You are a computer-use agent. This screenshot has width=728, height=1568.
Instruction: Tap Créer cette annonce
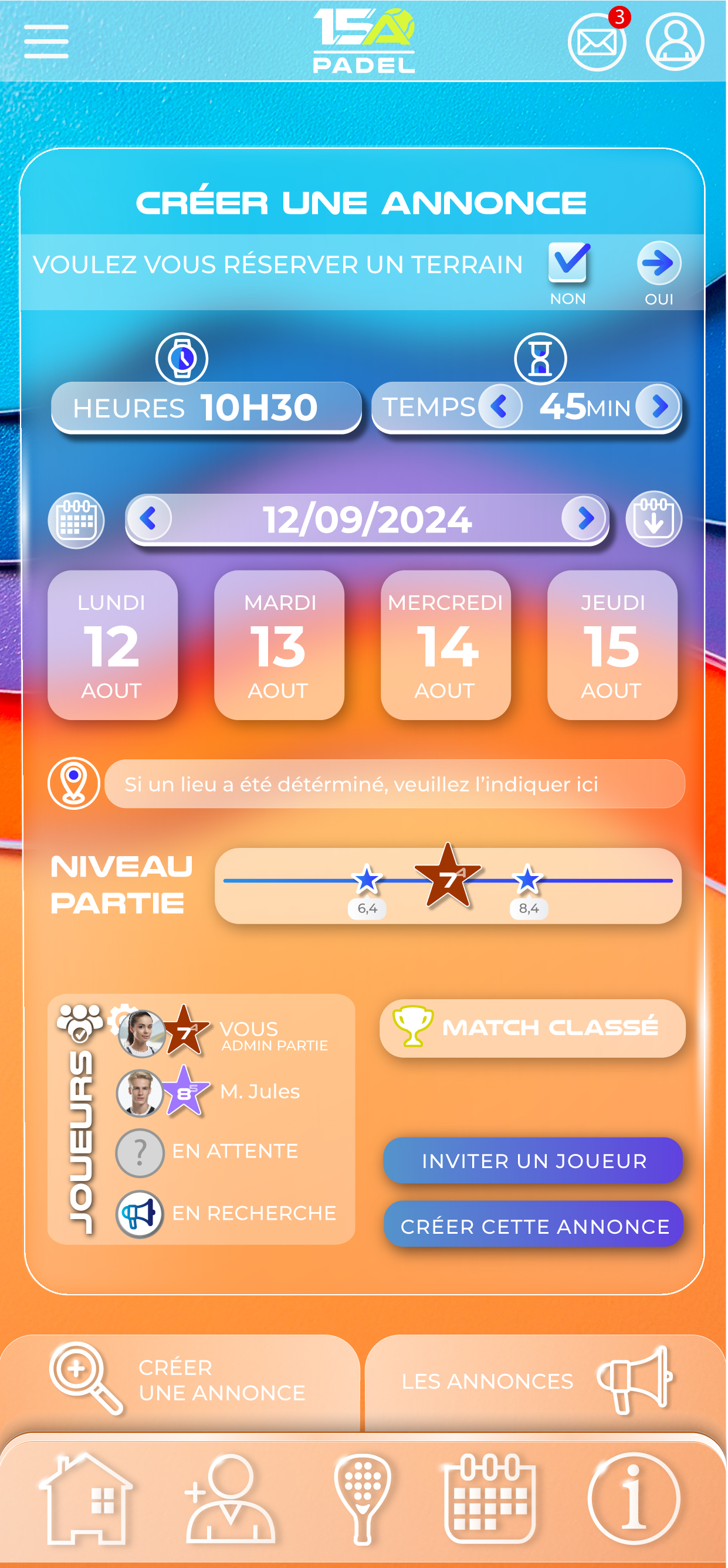point(534,1225)
